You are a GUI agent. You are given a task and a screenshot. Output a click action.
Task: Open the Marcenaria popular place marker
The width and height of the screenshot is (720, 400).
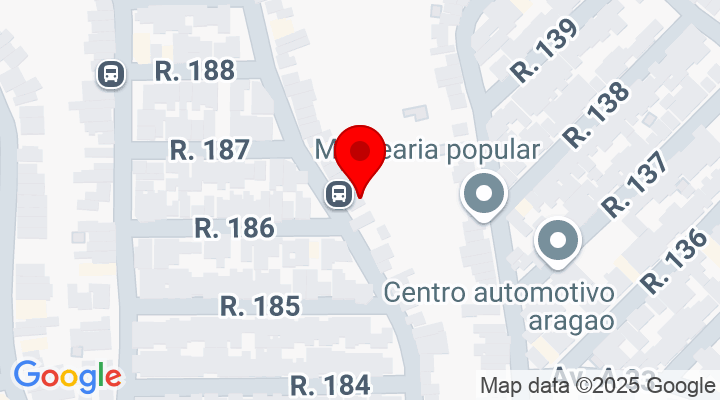tap(484, 195)
